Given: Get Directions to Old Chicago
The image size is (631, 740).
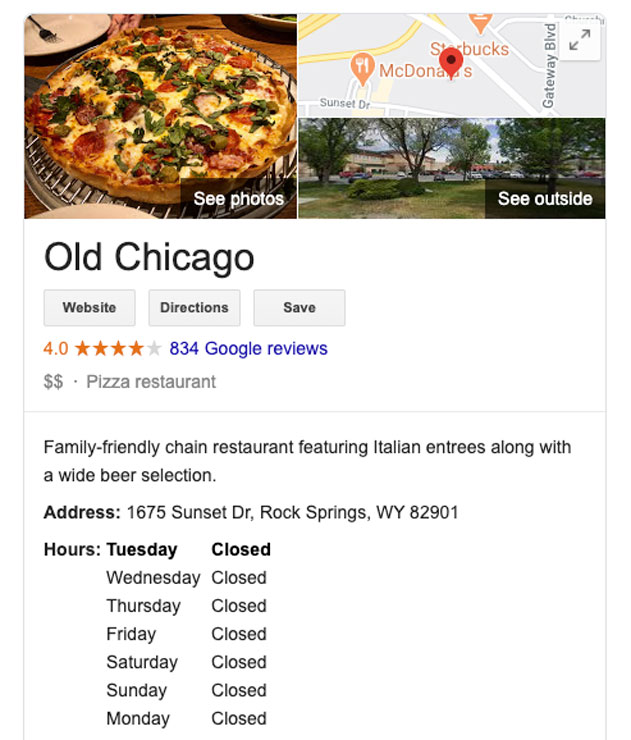Looking at the screenshot, I should pyautogui.click(x=194, y=308).
